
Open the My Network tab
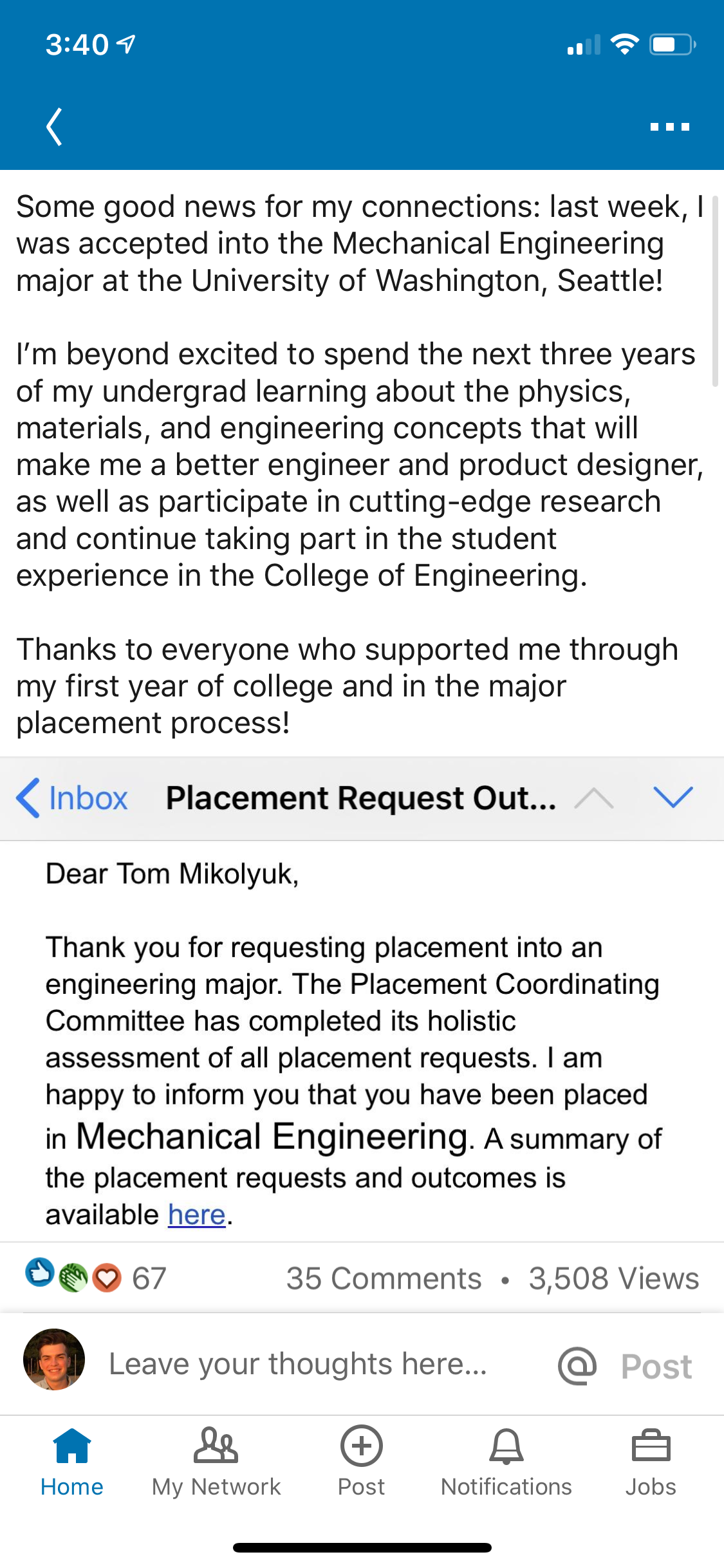216,1462
